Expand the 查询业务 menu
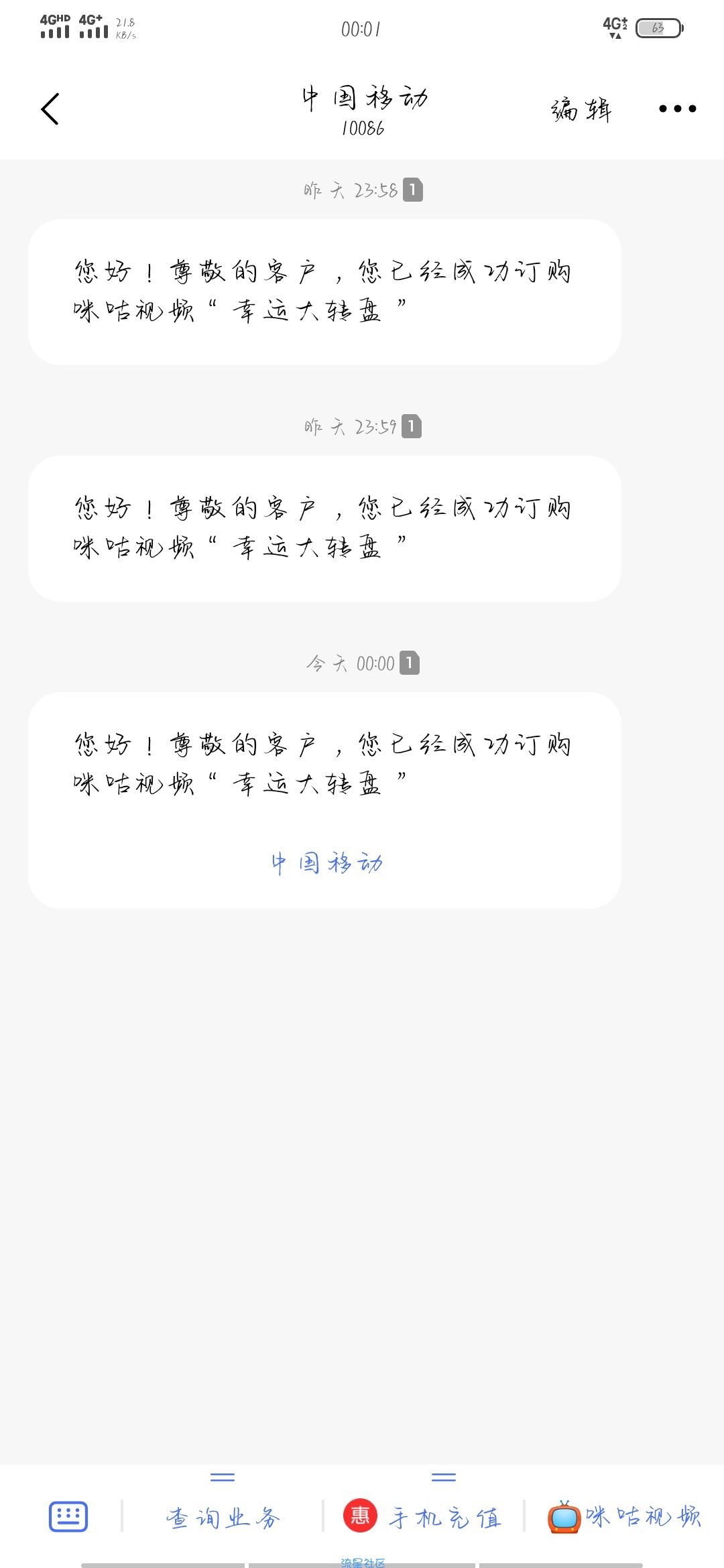Image resolution: width=724 pixels, height=1568 pixels. [x=223, y=1516]
